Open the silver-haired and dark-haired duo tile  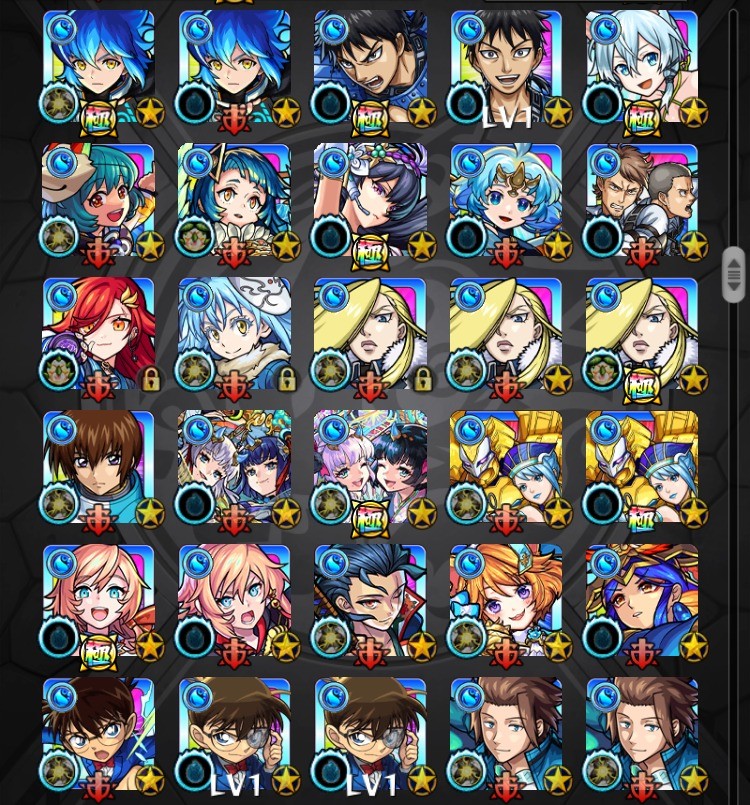pyautogui.click(x=234, y=466)
